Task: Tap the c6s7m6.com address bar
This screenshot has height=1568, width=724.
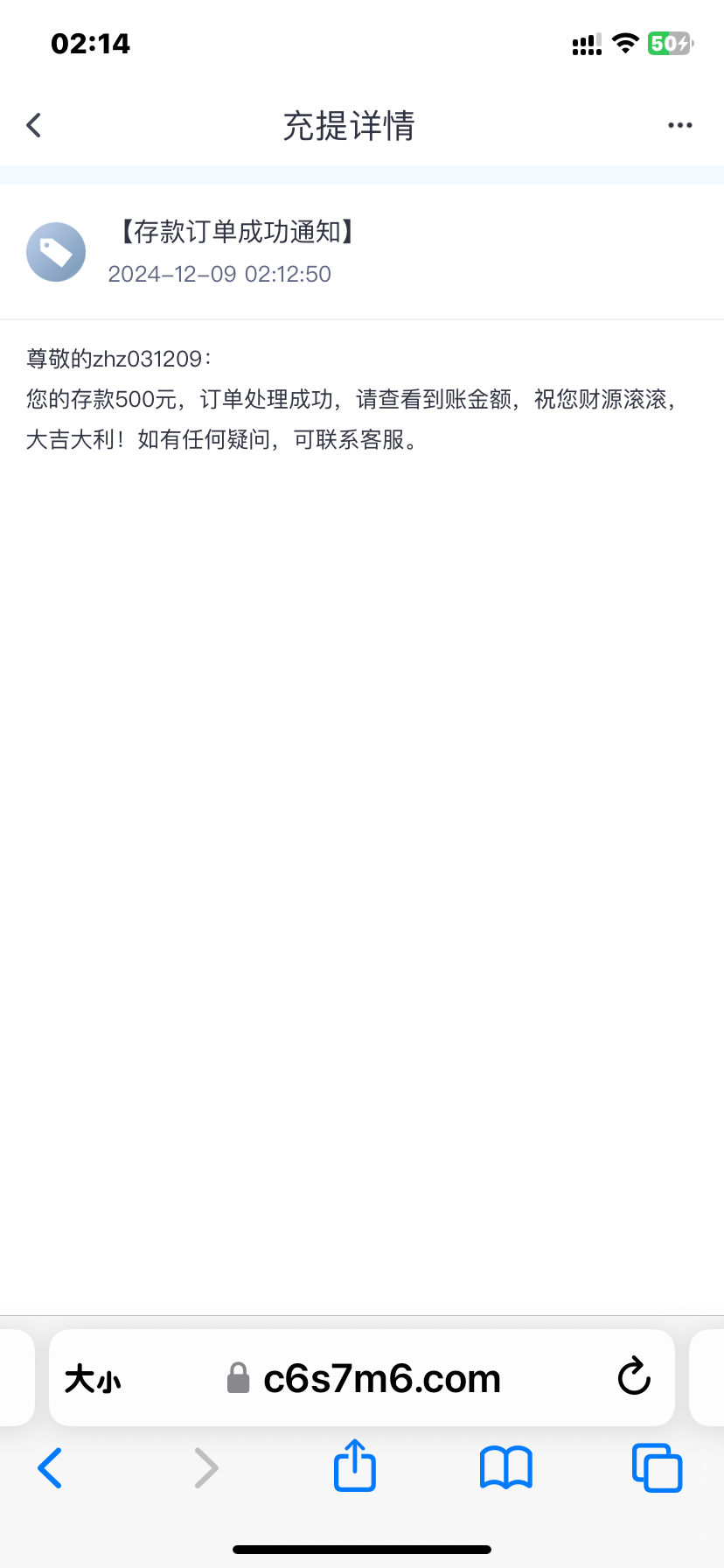Action: click(381, 1379)
